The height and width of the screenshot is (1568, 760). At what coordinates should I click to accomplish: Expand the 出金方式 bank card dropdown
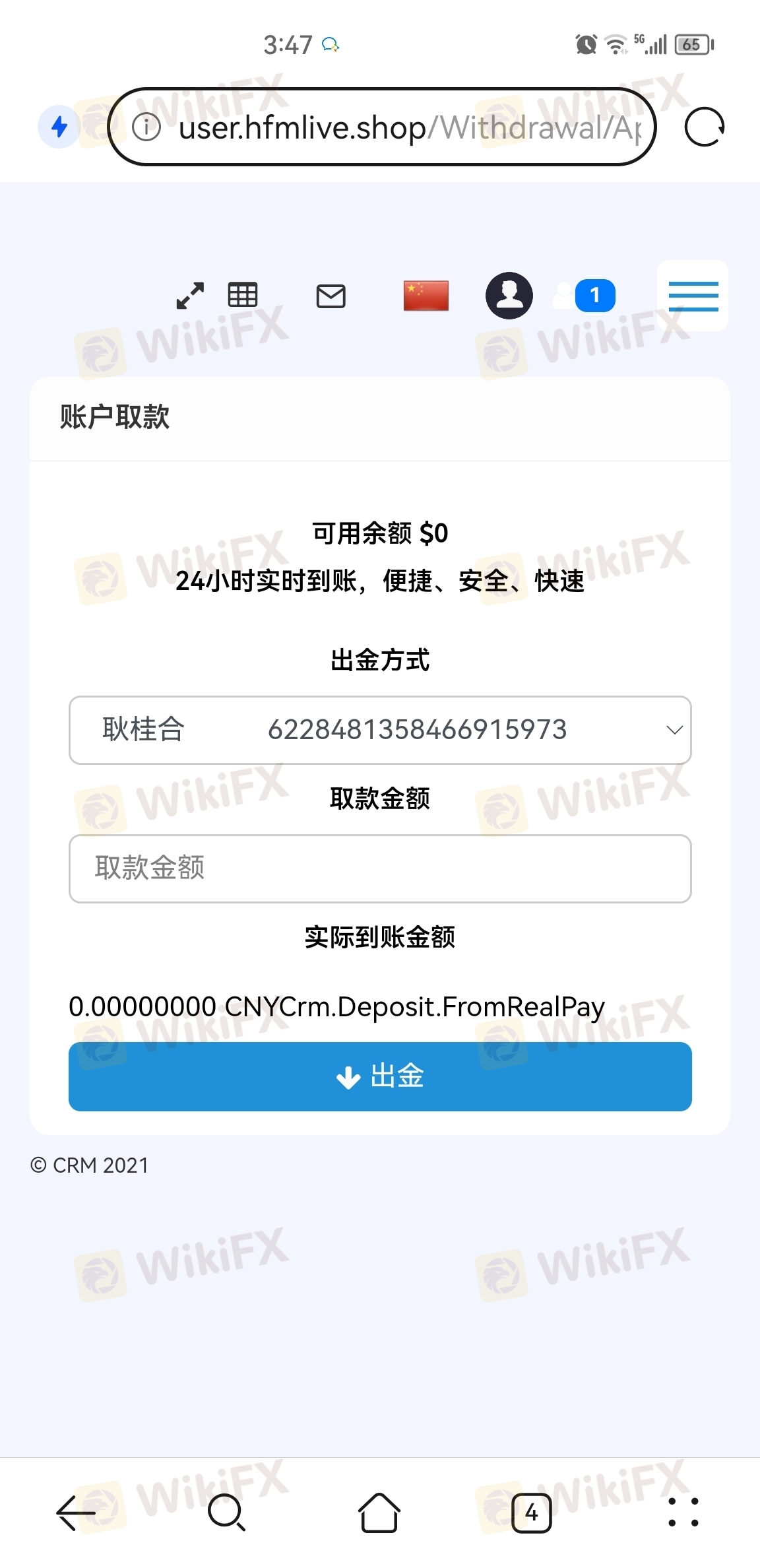[x=380, y=730]
